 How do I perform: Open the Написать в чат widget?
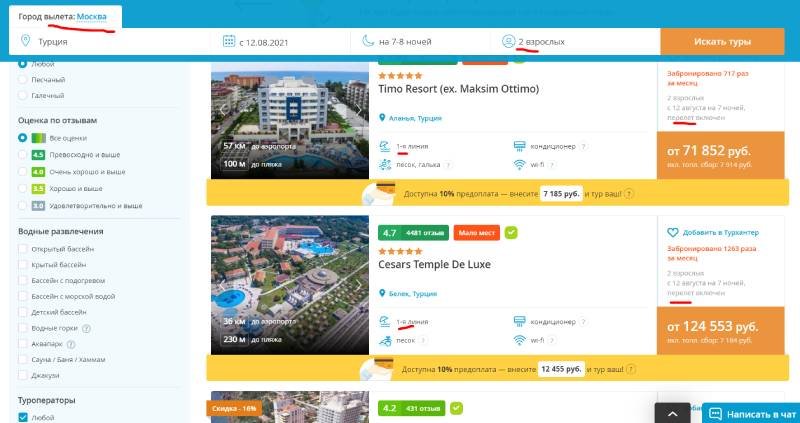750,412
